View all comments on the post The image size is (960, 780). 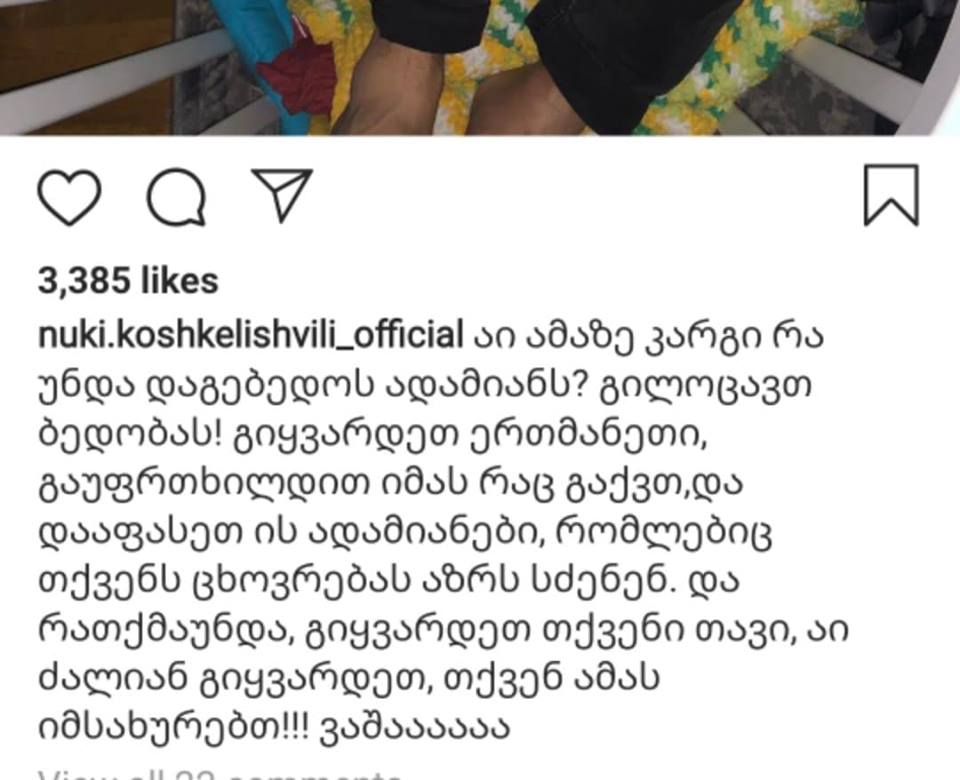[220, 774]
